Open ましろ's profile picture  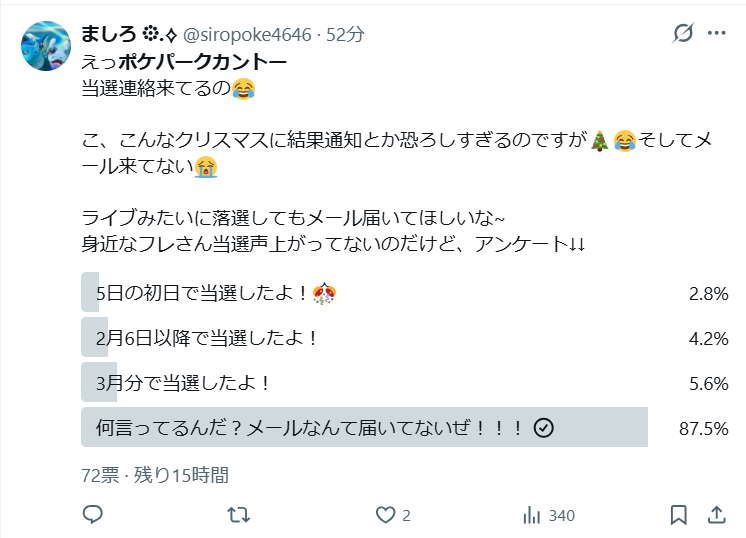click(x=46, y=46)
